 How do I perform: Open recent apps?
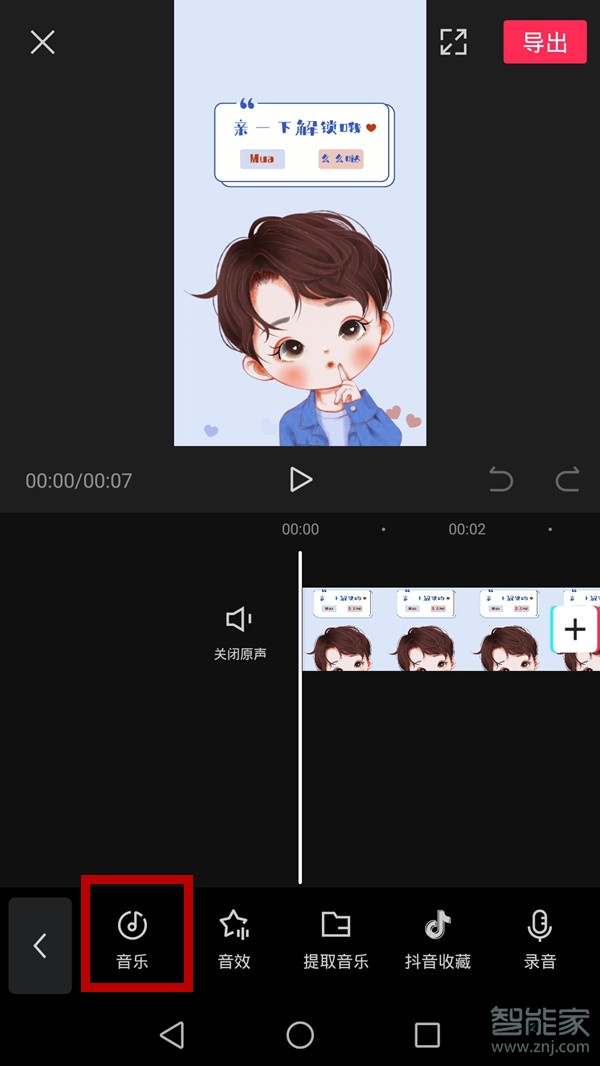[x=427, y=1034]
